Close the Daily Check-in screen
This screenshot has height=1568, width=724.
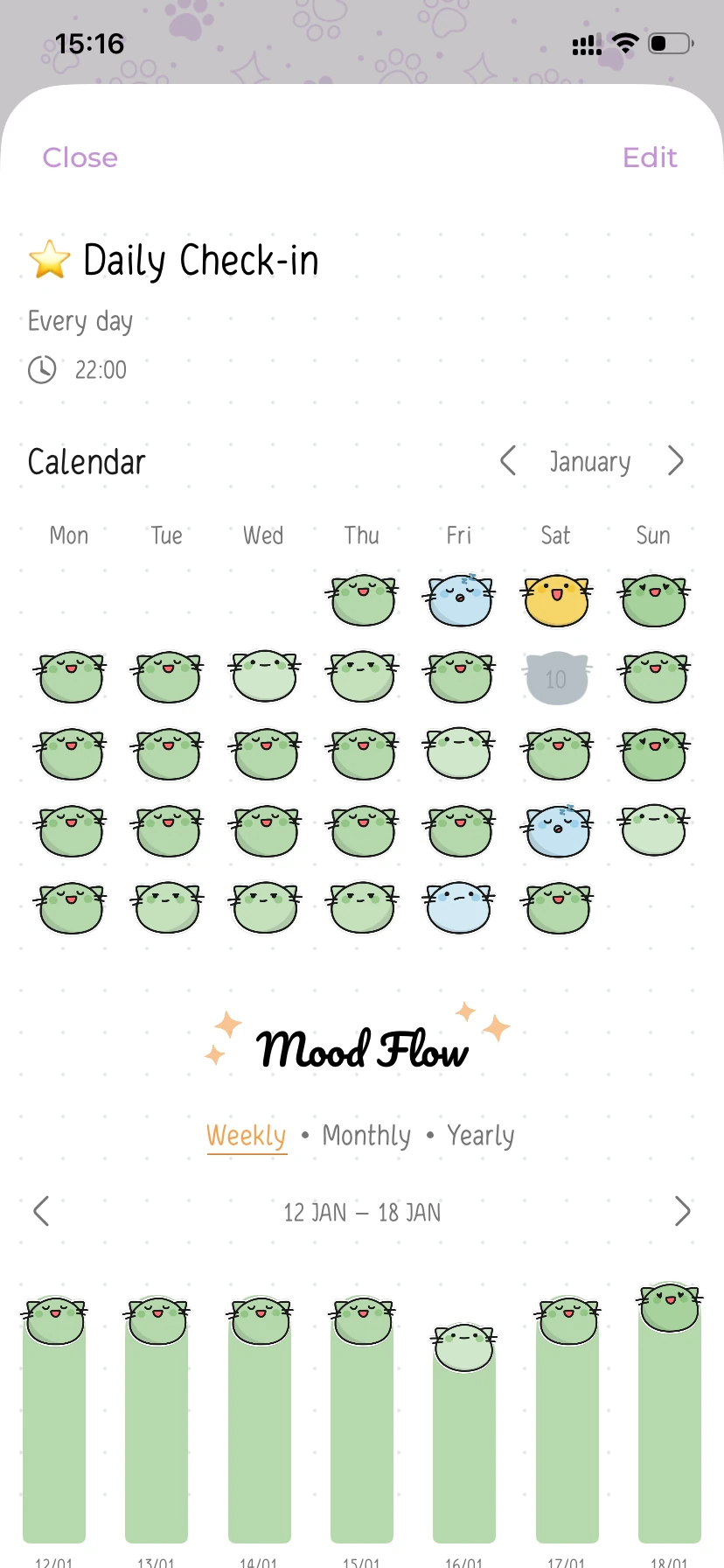80,157
